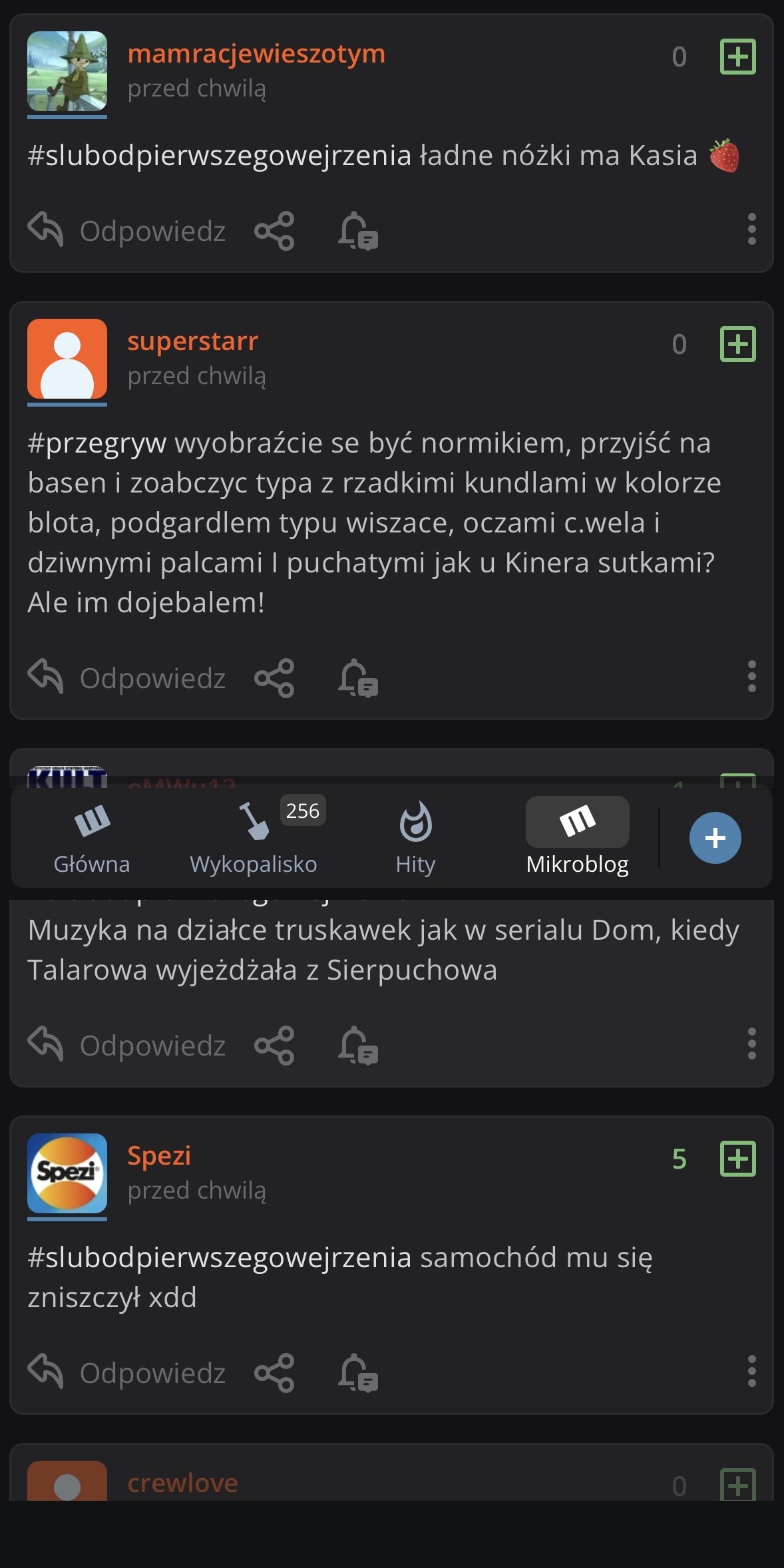This screenshot has height=1568, width=784.
Task: Upvote the post by mamracjewieszotym
Action: [x=737, y=57]
